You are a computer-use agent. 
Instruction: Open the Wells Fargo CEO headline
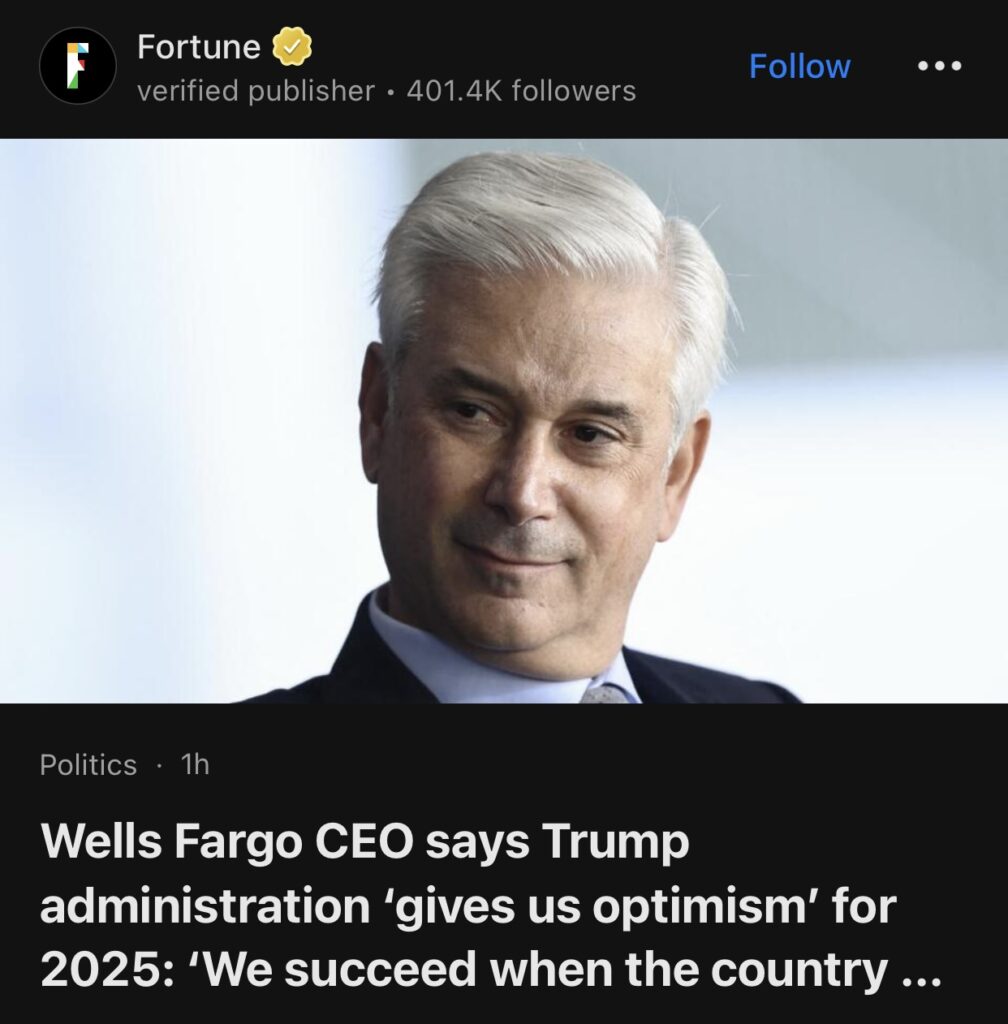(490, 906)
